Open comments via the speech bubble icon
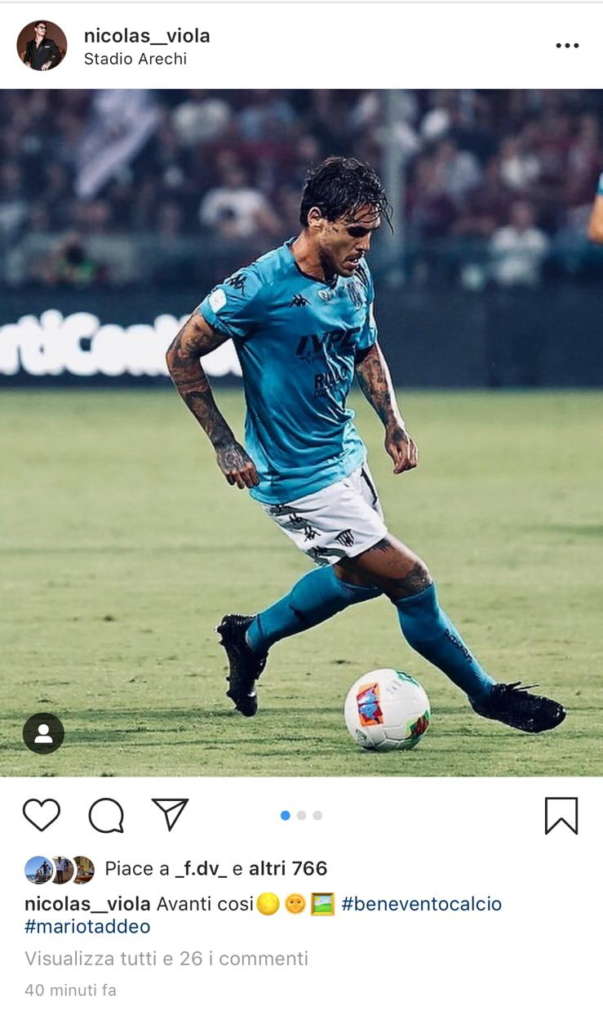The width and height of the screenshot is (603, 1024). (x=106, y=815)
